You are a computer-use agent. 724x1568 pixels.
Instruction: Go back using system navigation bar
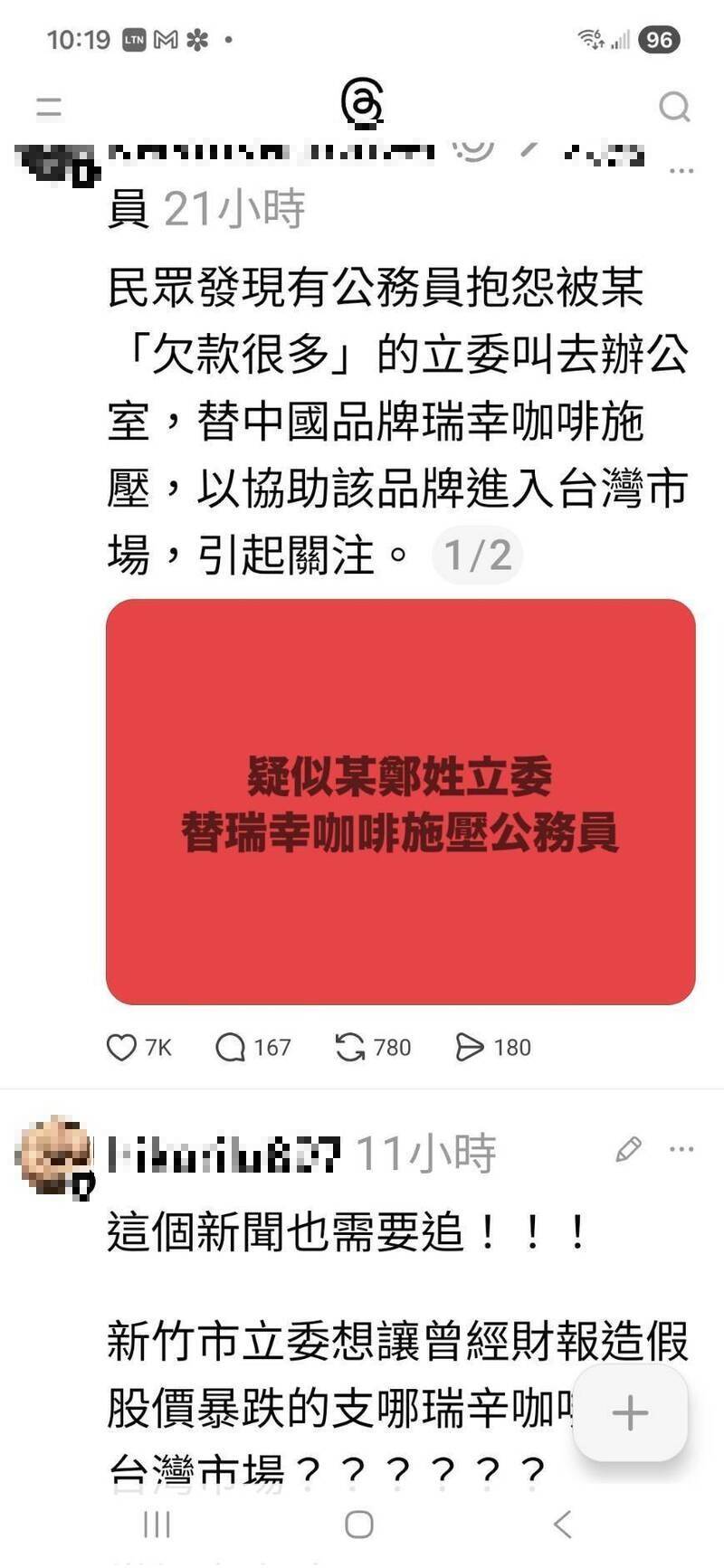pos(563,1525)
